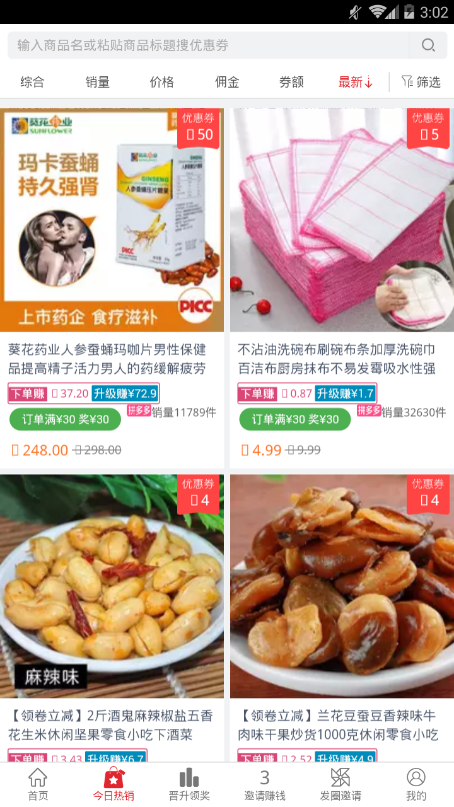Open the 发圈邀请 tab
454x807 pixels.
[x=340, y=785]
